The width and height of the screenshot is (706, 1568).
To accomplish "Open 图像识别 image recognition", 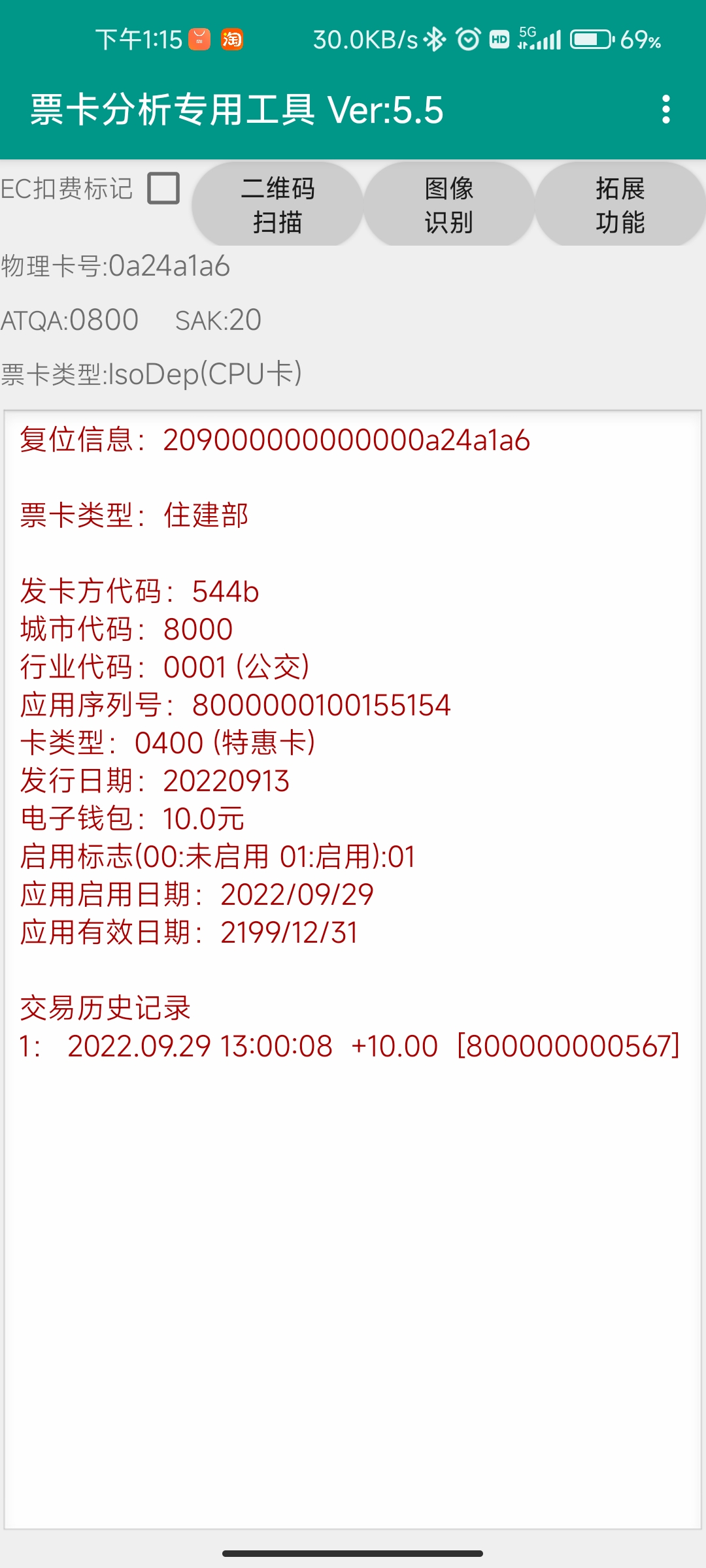I will pyautogui.click(x=449, y=204).
